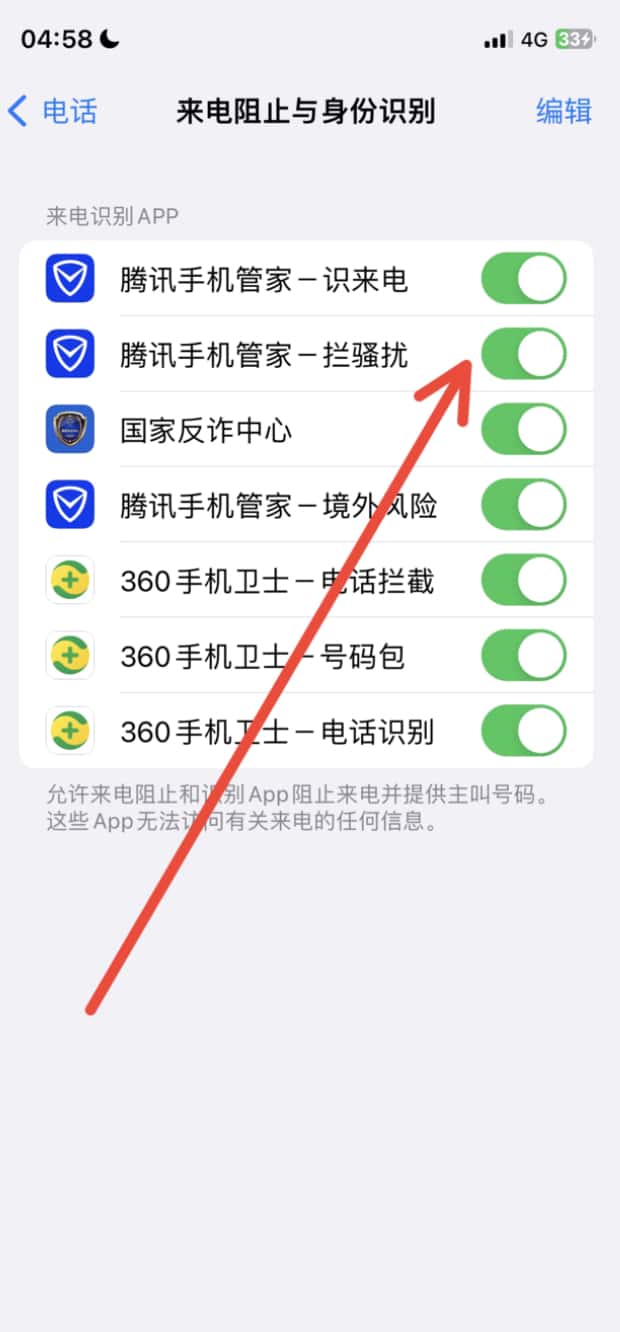Turn off 360手机卫士－电话识别
The height and width of the screenshot is (1332, 620).
click(523, 731)
